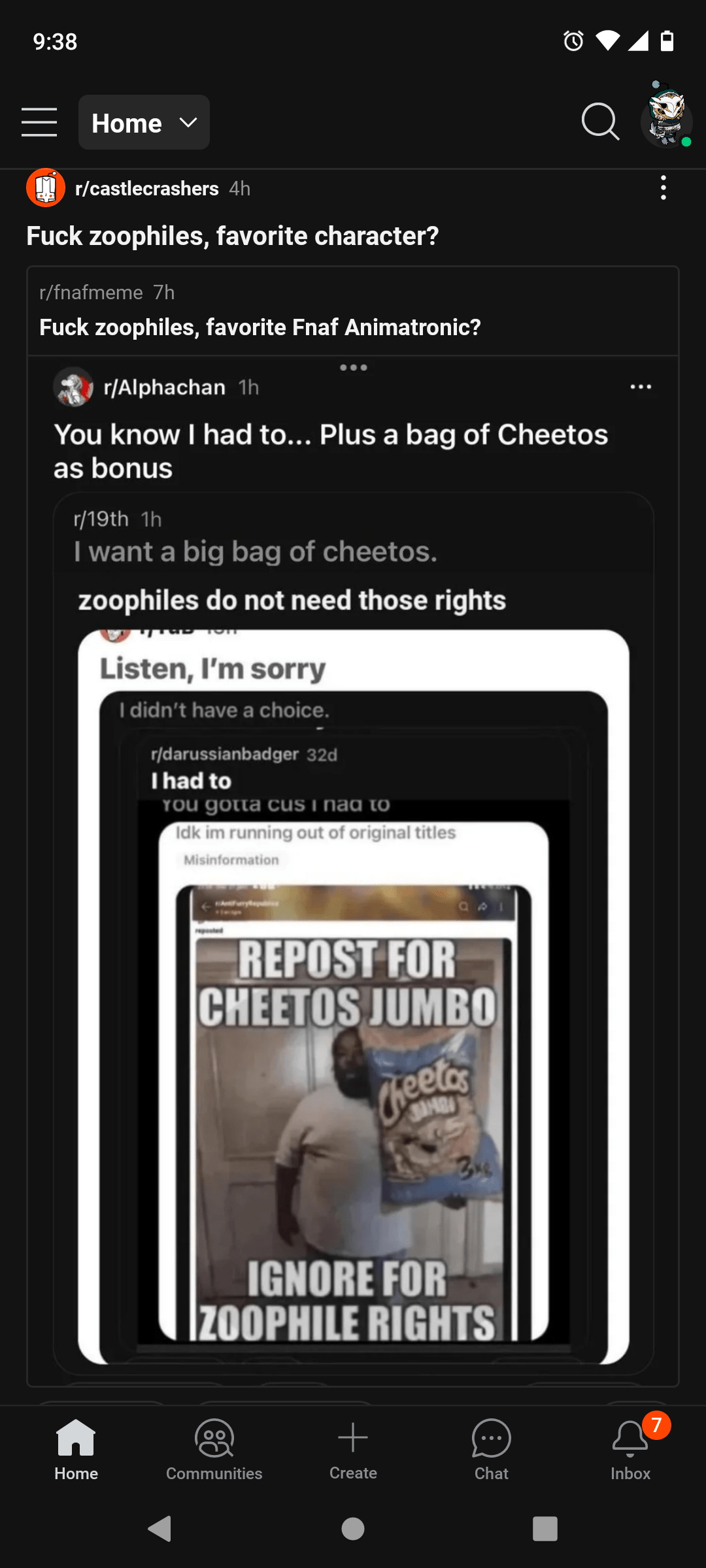Open the post overflow three-dot menu
706x1568 pixels.
pyautogui.click(x=663, y=188)
